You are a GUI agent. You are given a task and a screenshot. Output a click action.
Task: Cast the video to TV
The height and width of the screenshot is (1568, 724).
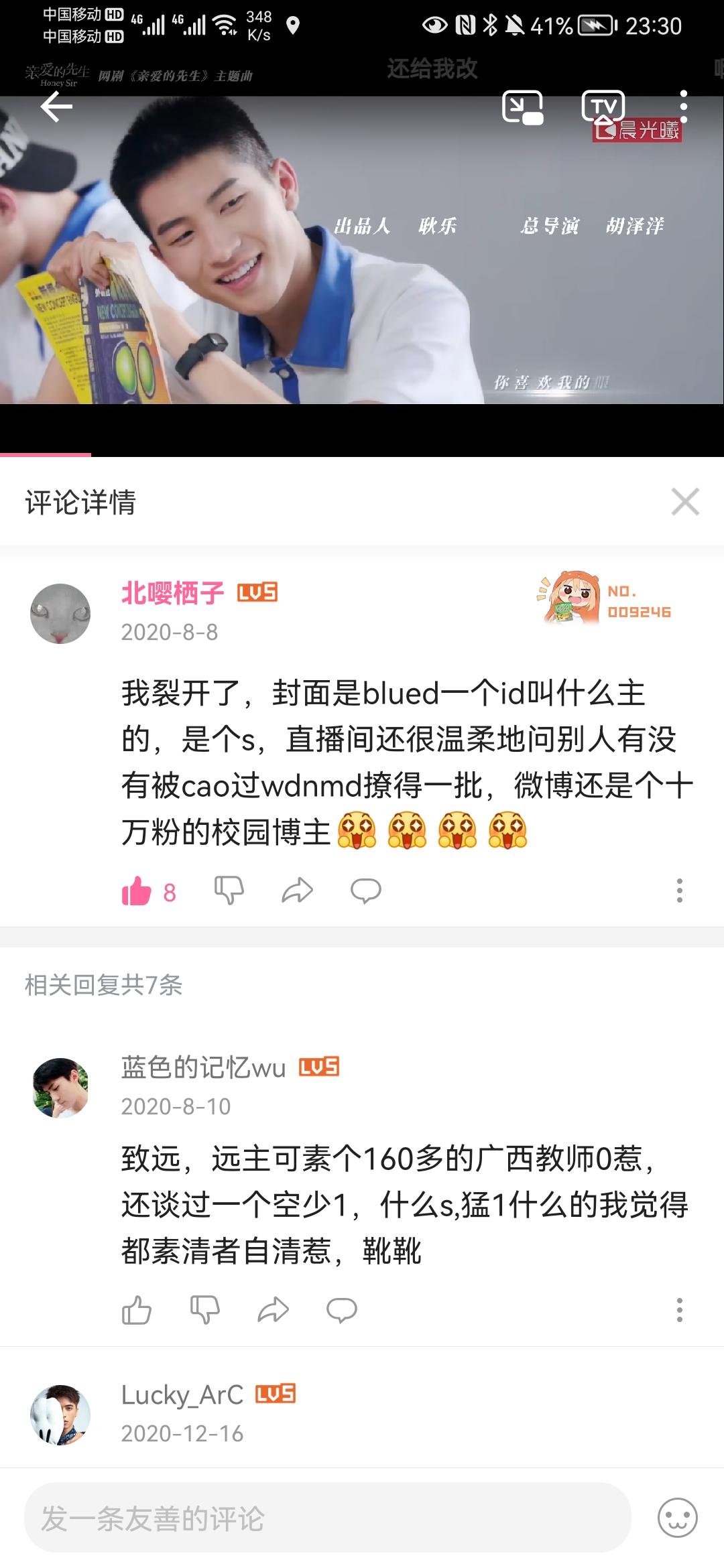click(x=603, y=107)
